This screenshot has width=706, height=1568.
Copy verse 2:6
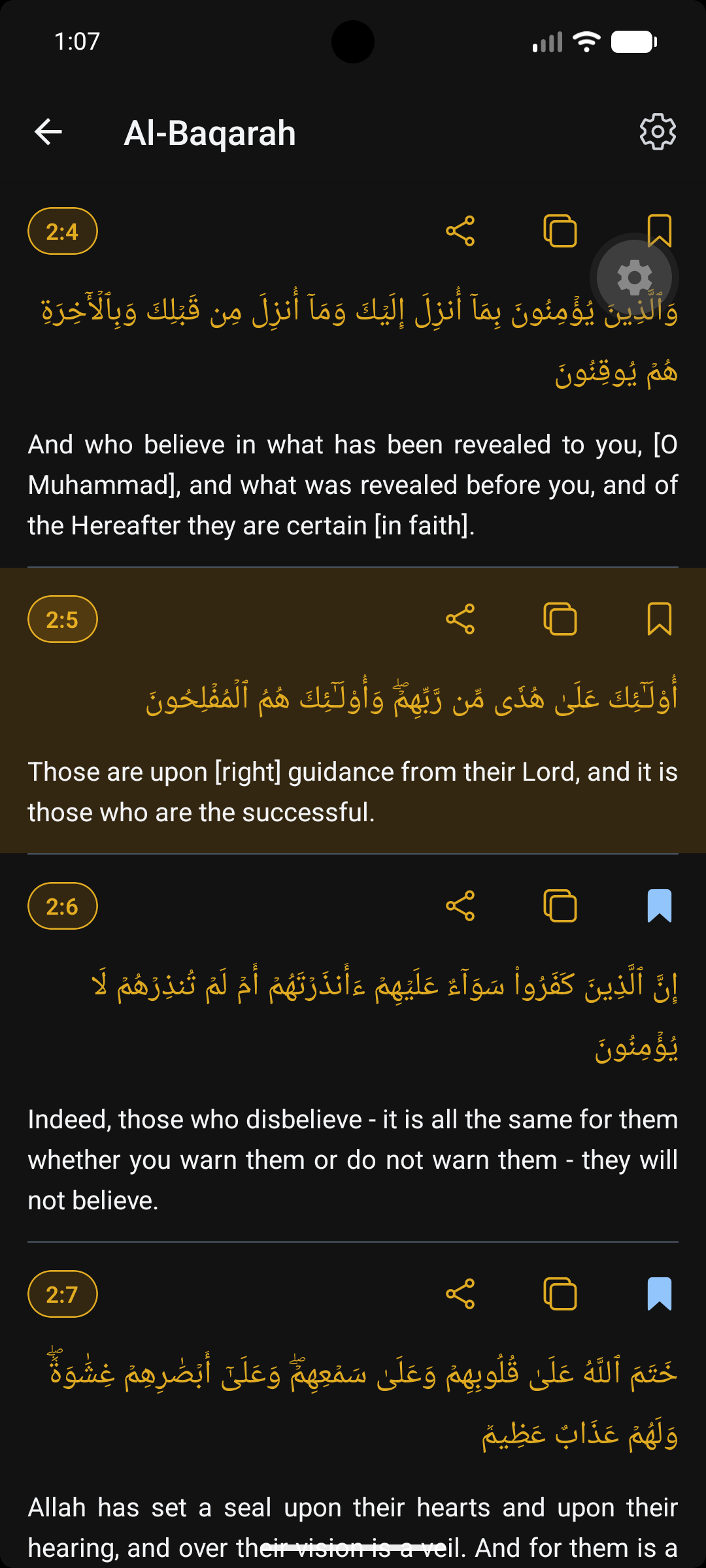[560, 906]
